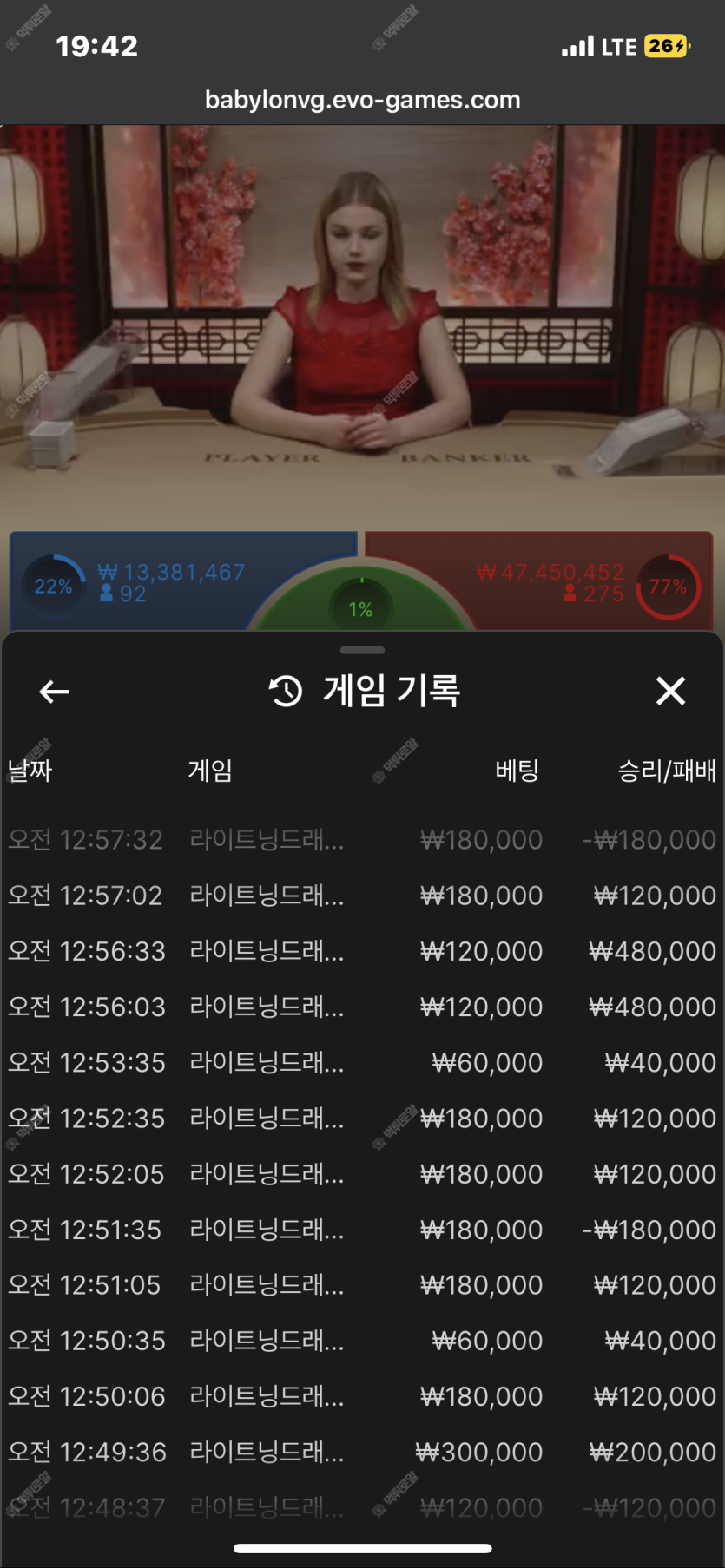
Task: Open the 오전 12:56:33 game record
Action: (x=362, y=951)
